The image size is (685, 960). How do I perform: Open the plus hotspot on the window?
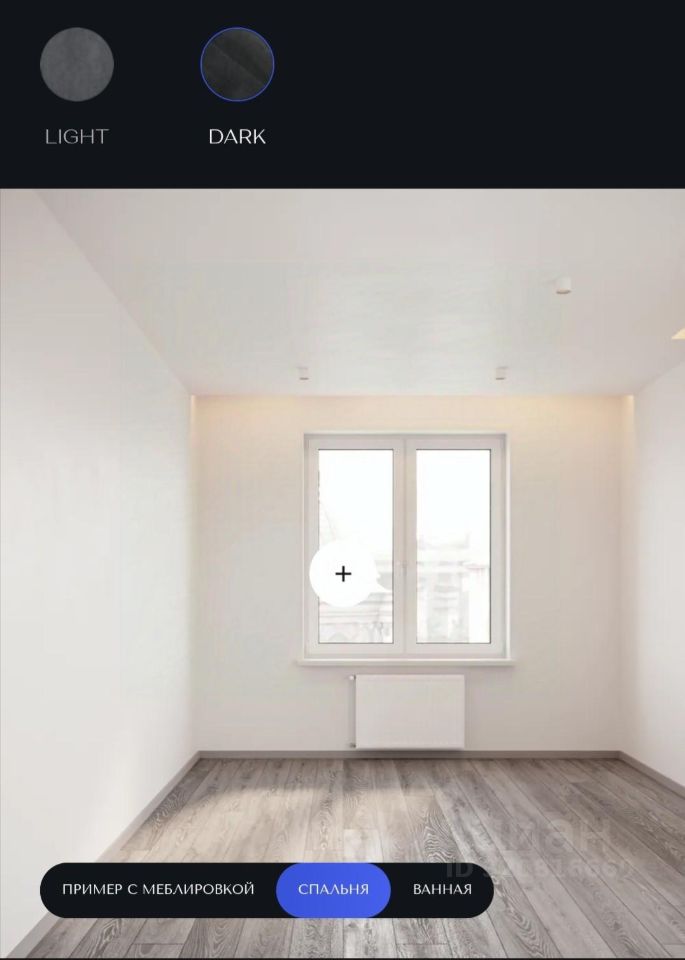click(343, 574)
